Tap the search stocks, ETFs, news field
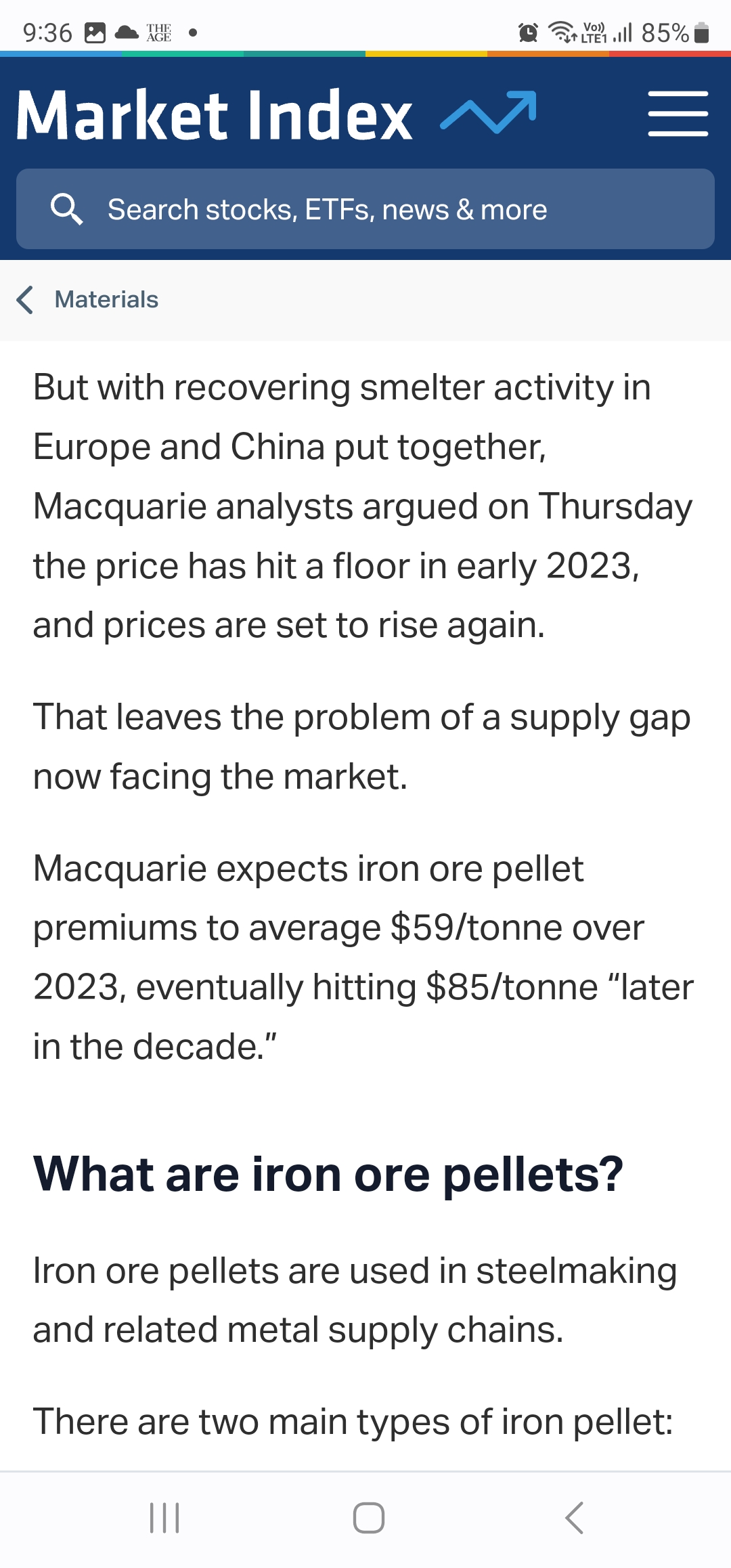The image size is (731, 1568). point(365,209)
